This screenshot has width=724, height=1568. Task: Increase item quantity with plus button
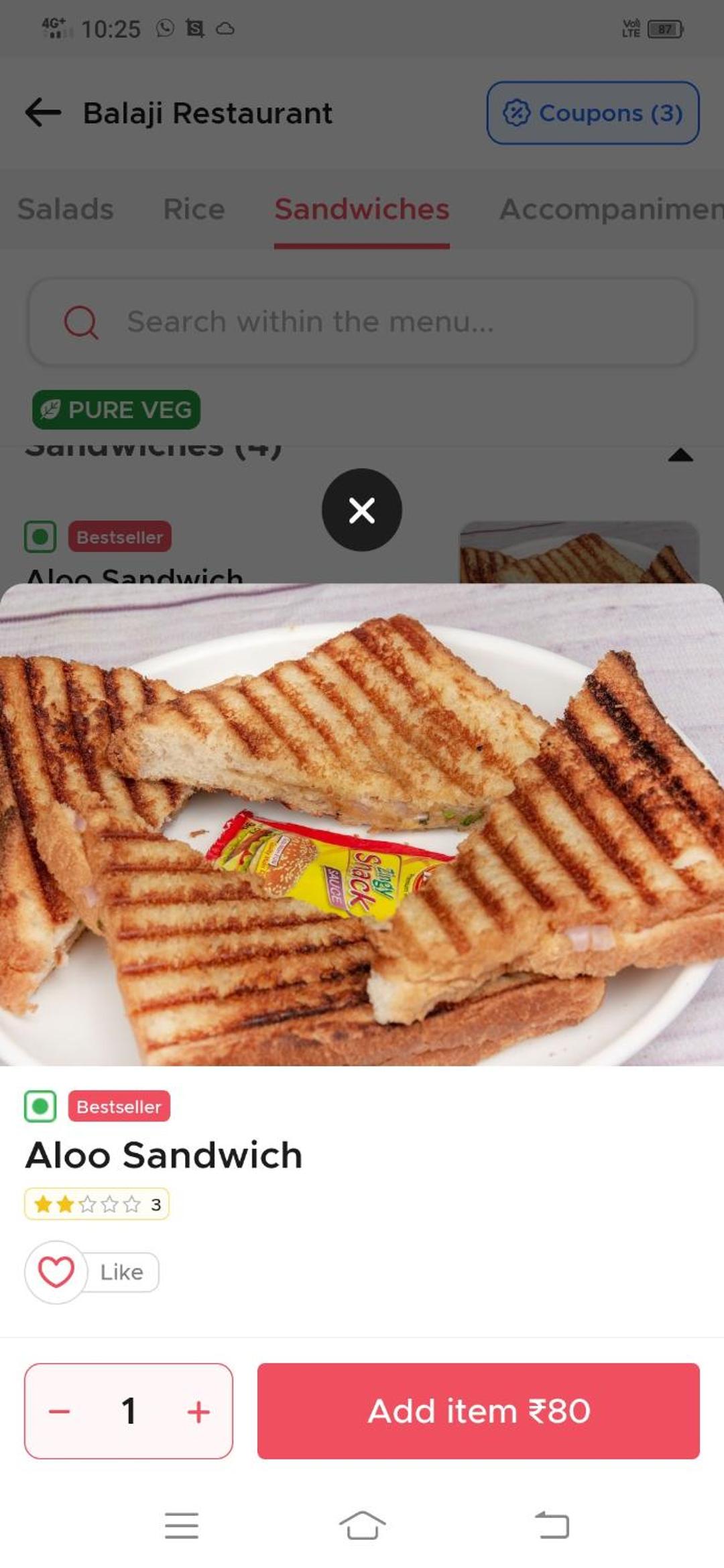198,1411
